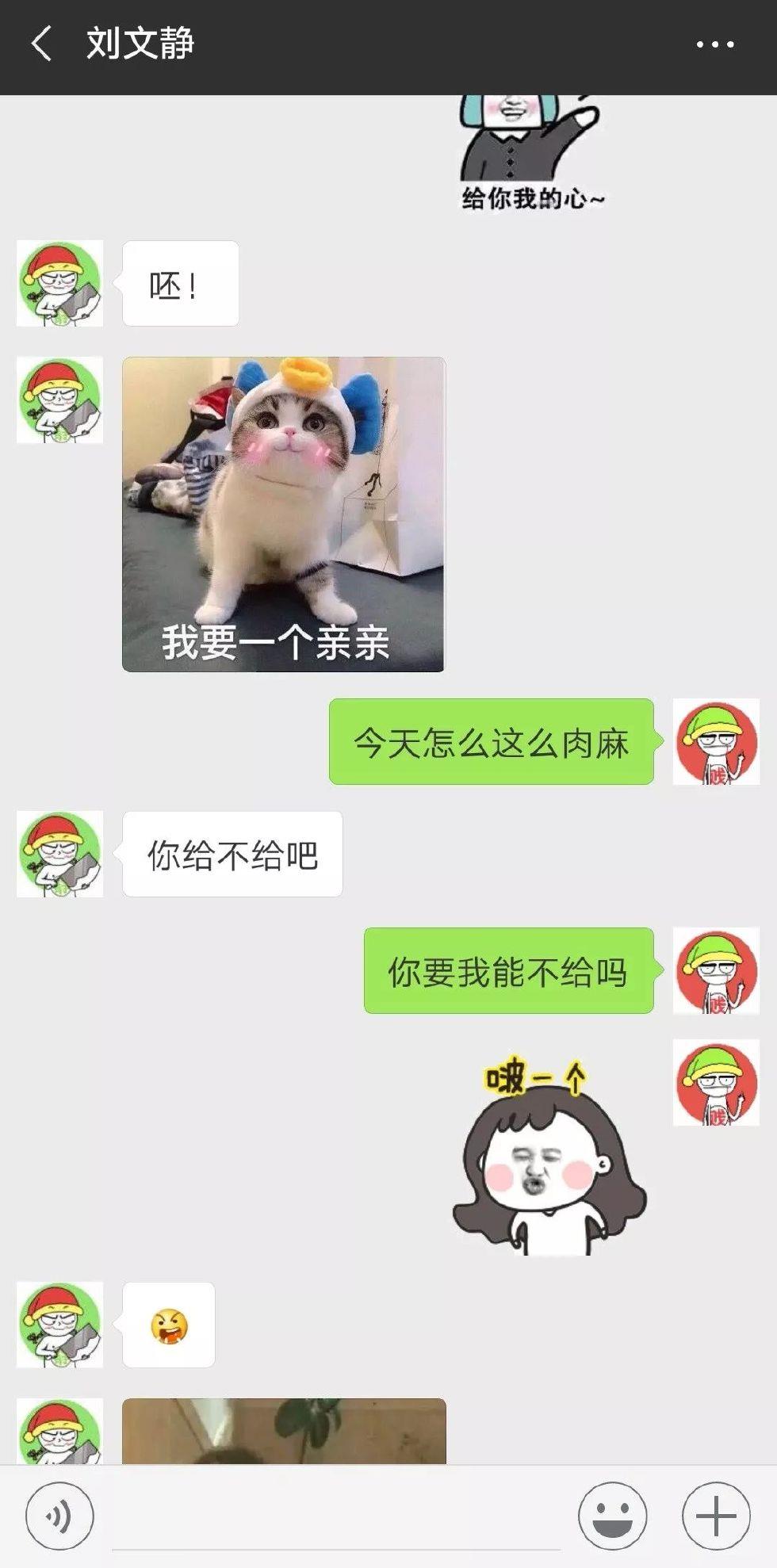Open the plus attachment menu
The height and width of the screenshot is (1568, 777).
point(716,1516)
